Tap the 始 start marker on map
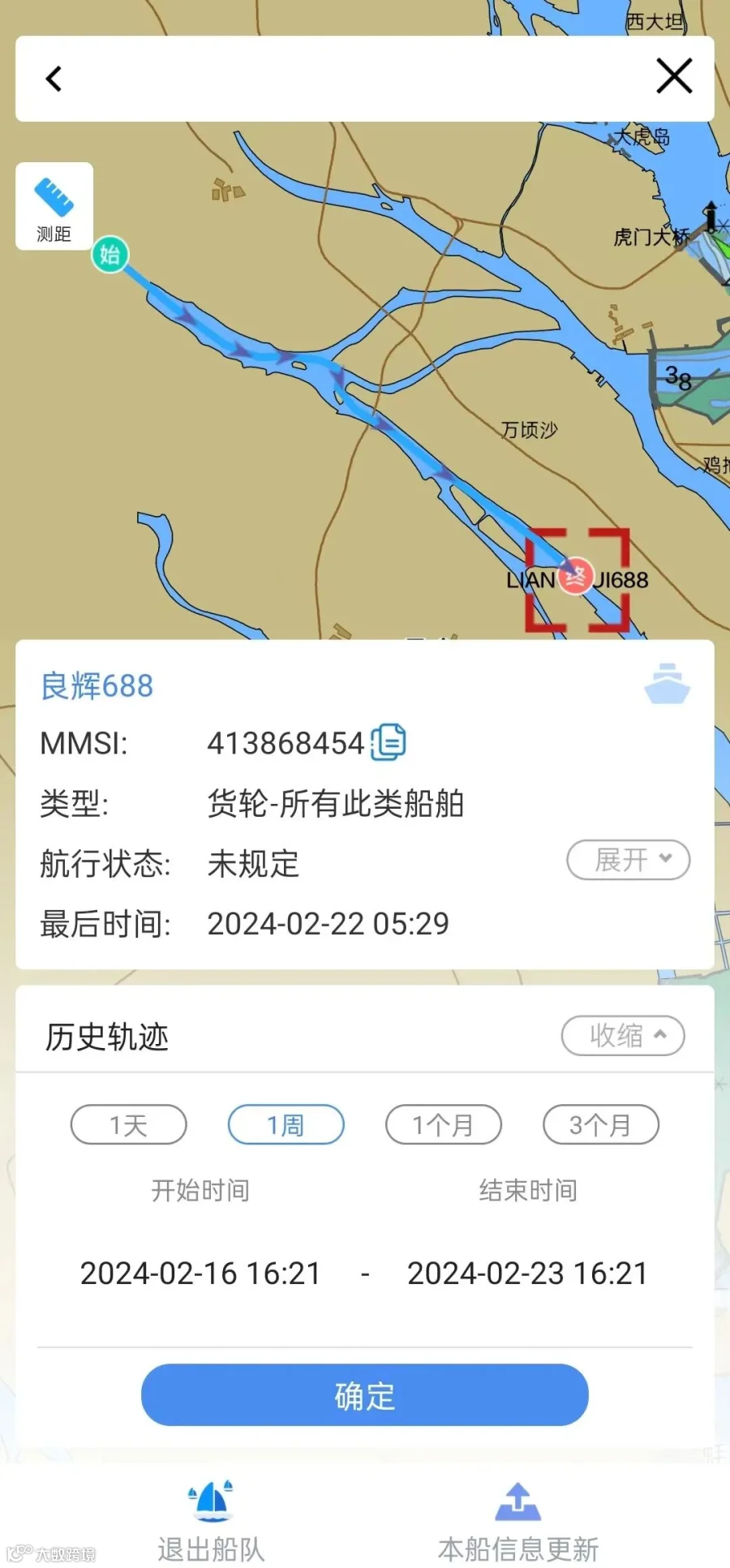730x1568 pixels. click(x=109, y=255)
